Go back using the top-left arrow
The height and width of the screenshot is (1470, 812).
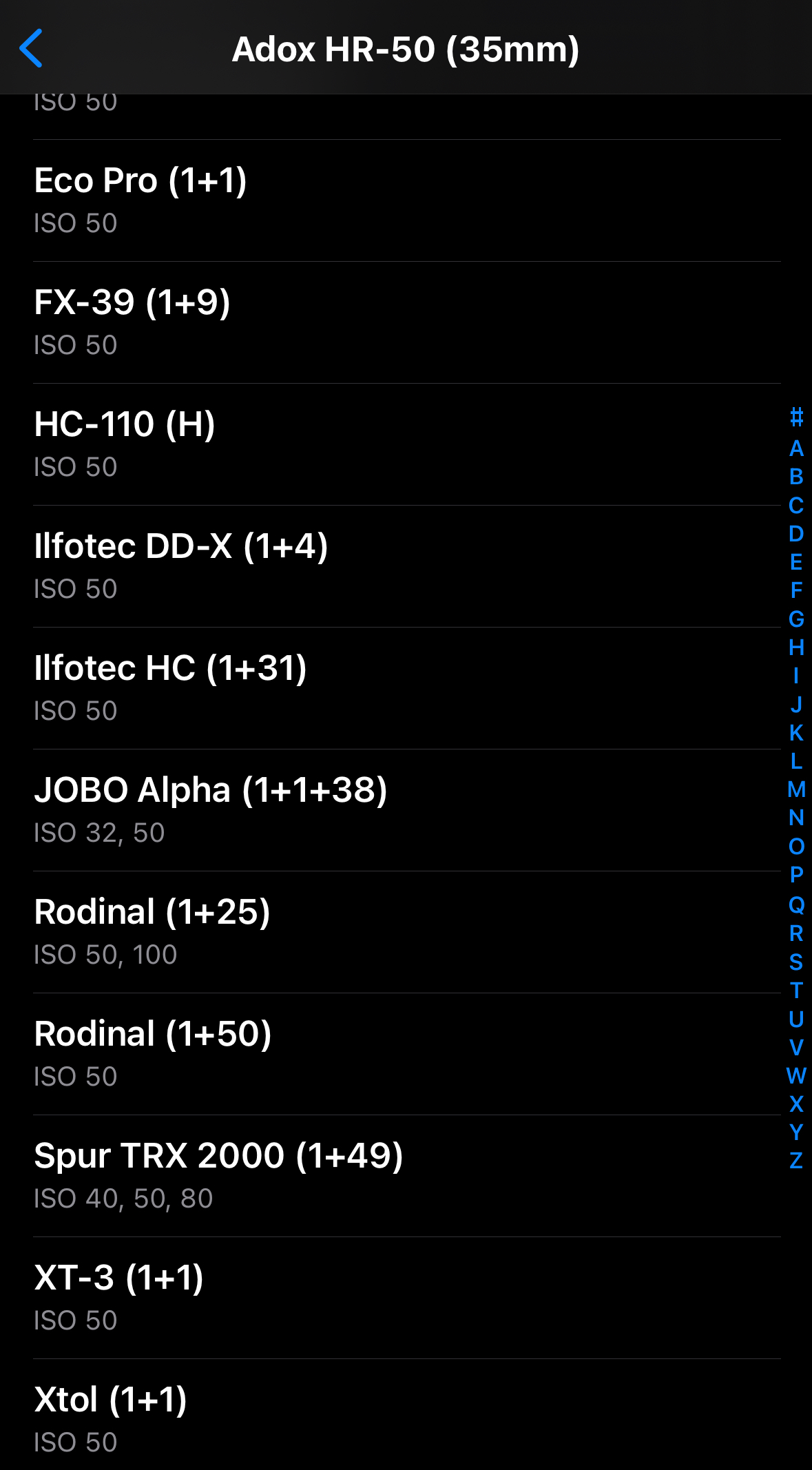point(31,48)
